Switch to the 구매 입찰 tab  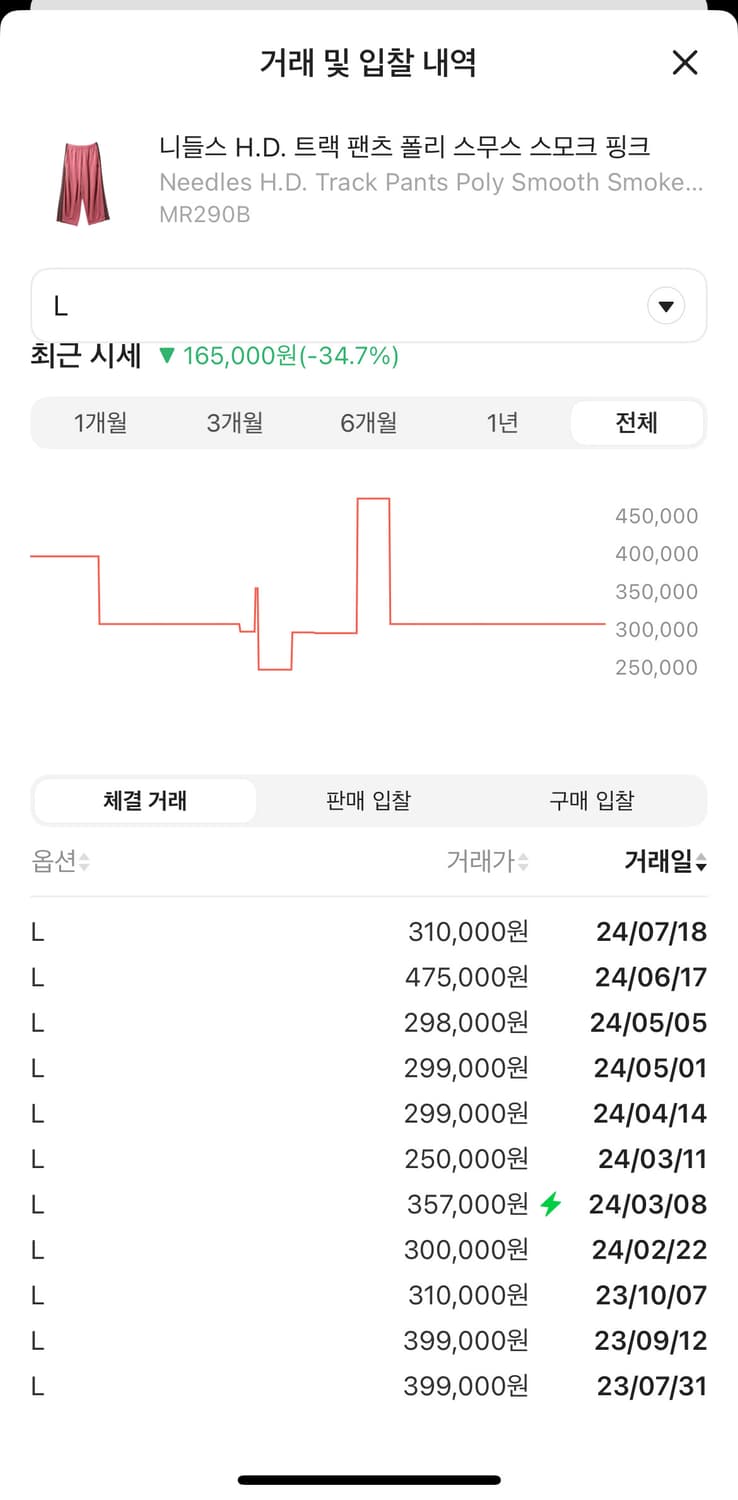(593, 800)
